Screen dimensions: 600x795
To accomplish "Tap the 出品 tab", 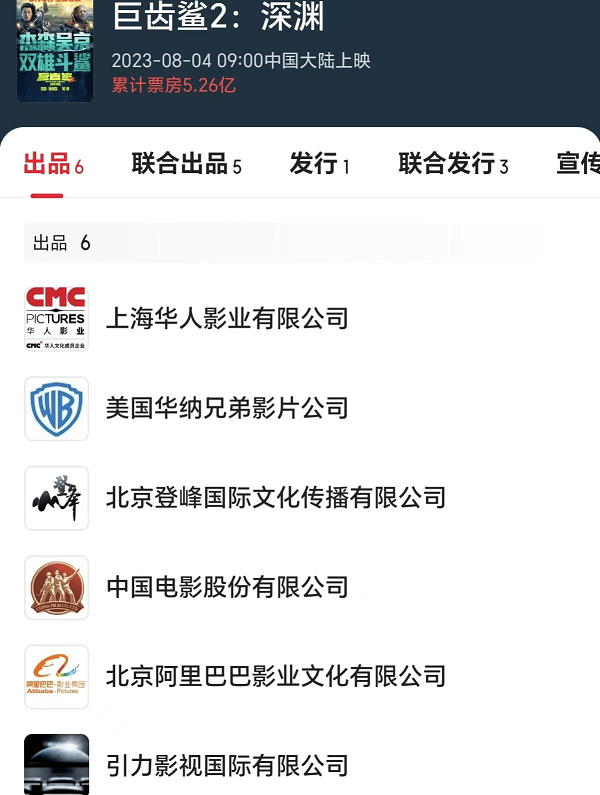I will pyautogui.click(x=53, y=165).
